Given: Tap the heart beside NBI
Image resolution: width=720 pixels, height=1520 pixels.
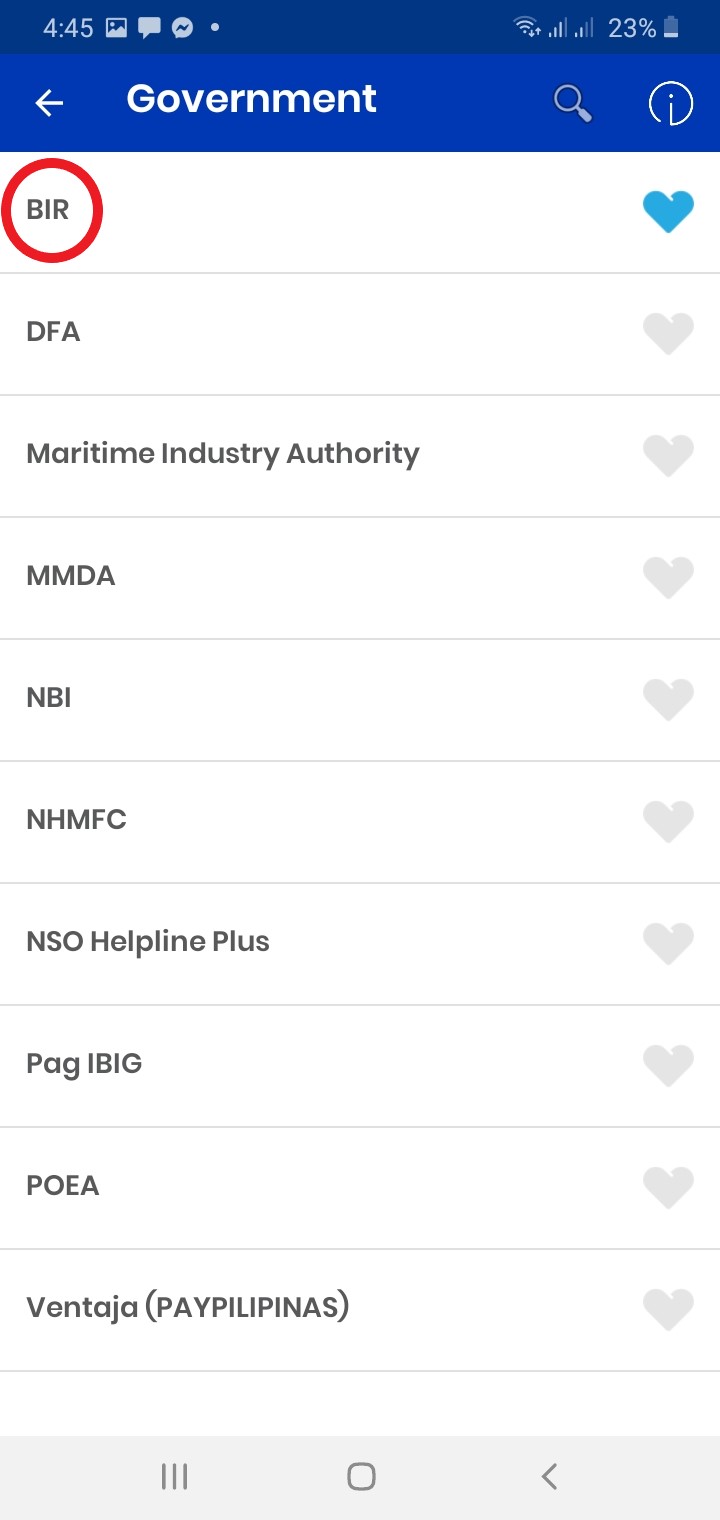Looking at the screenshot, I should pos(668,699).
